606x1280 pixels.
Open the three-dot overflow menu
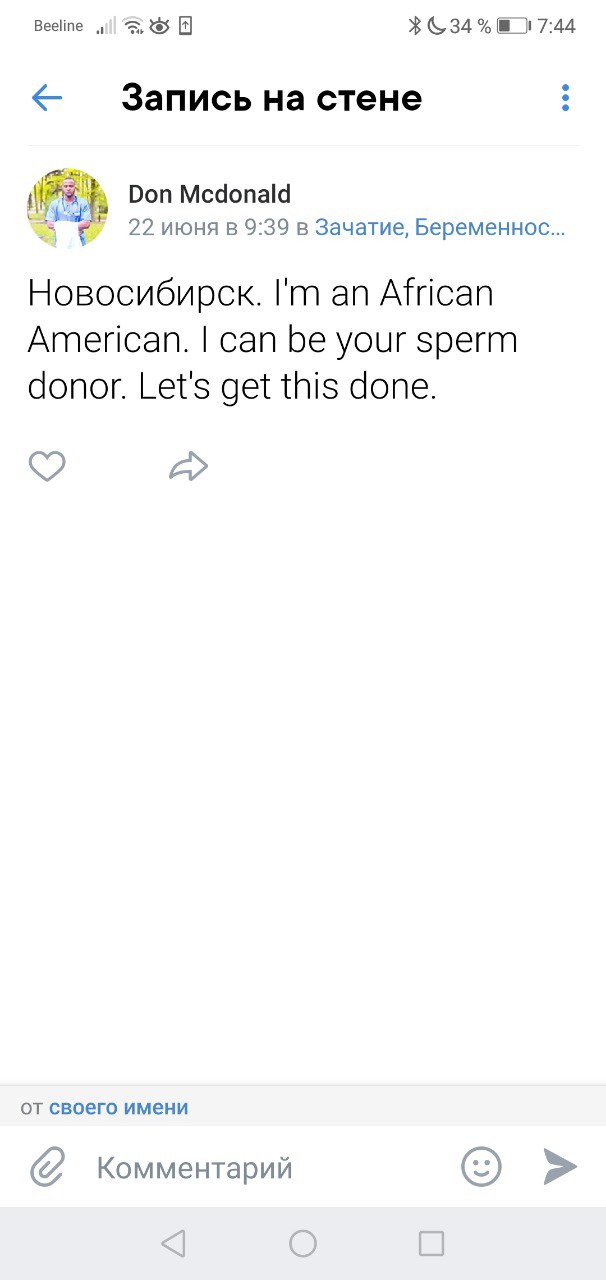coord(565,97)
